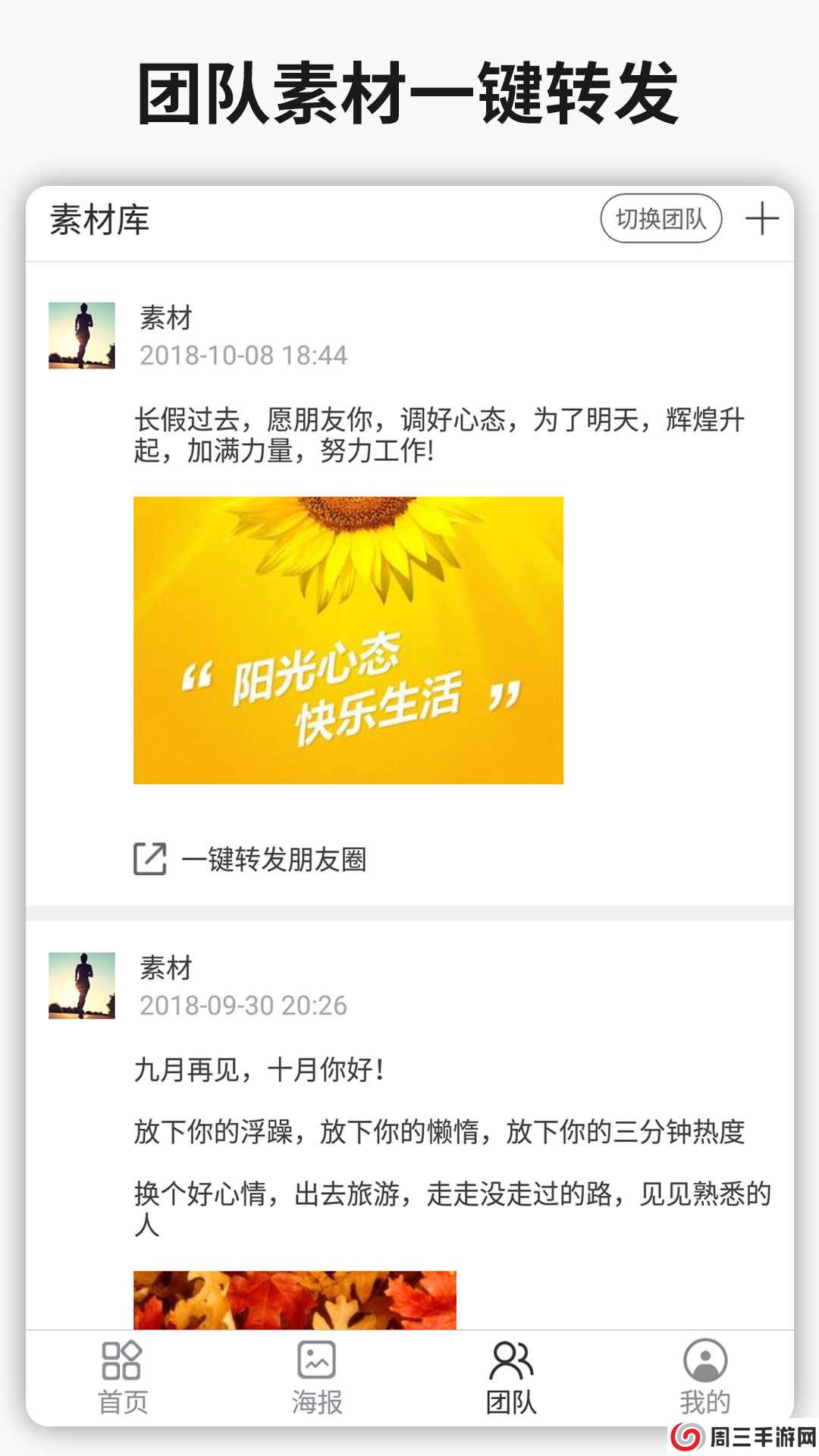This screenshot has width=819, height=1456.
Task: Open the sunflower 阳光心态 image
Action: pos(349,639)
